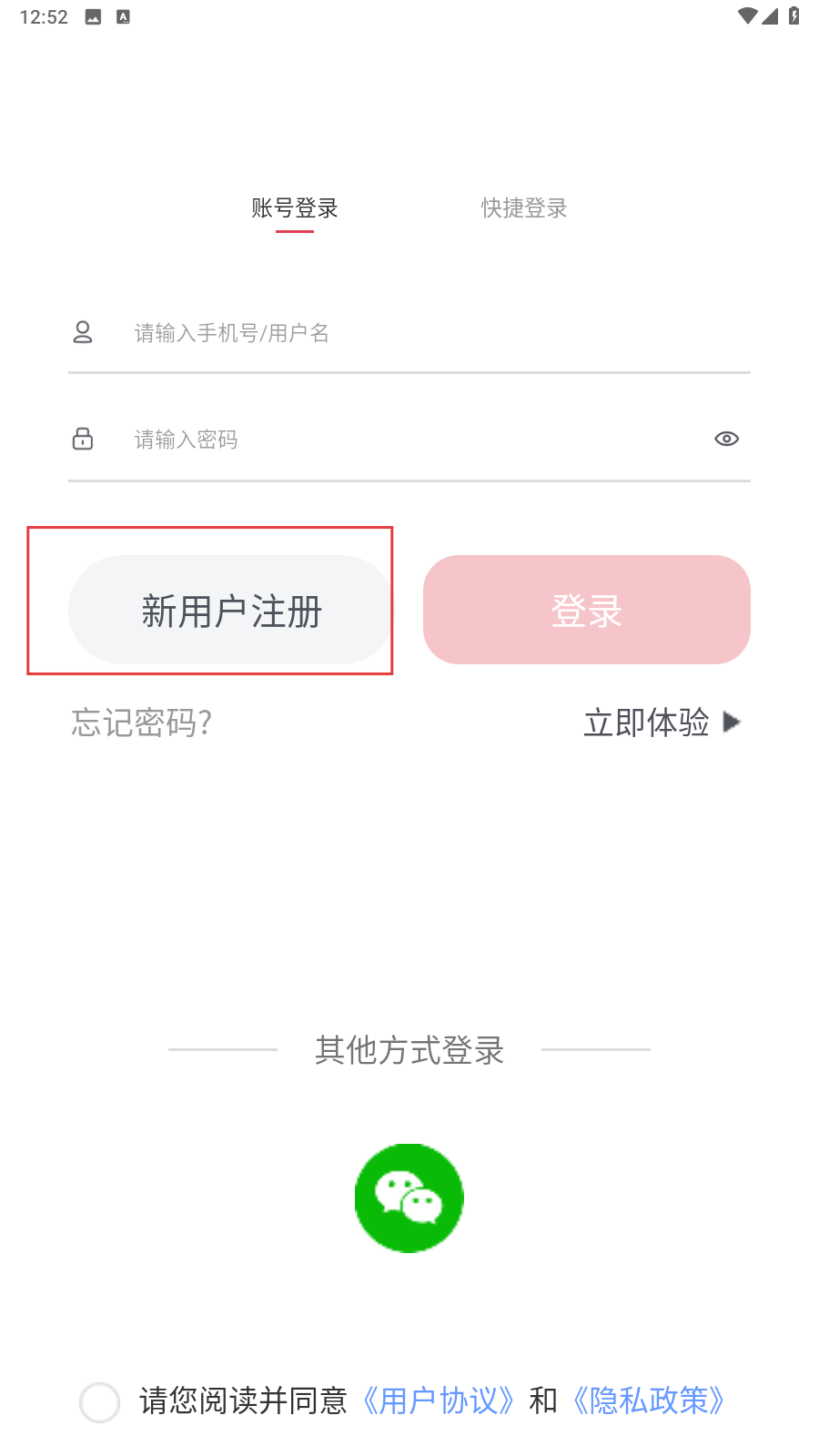Open 新用户注册 registration
Screen dimensions: 819x1456
[229, 610]
